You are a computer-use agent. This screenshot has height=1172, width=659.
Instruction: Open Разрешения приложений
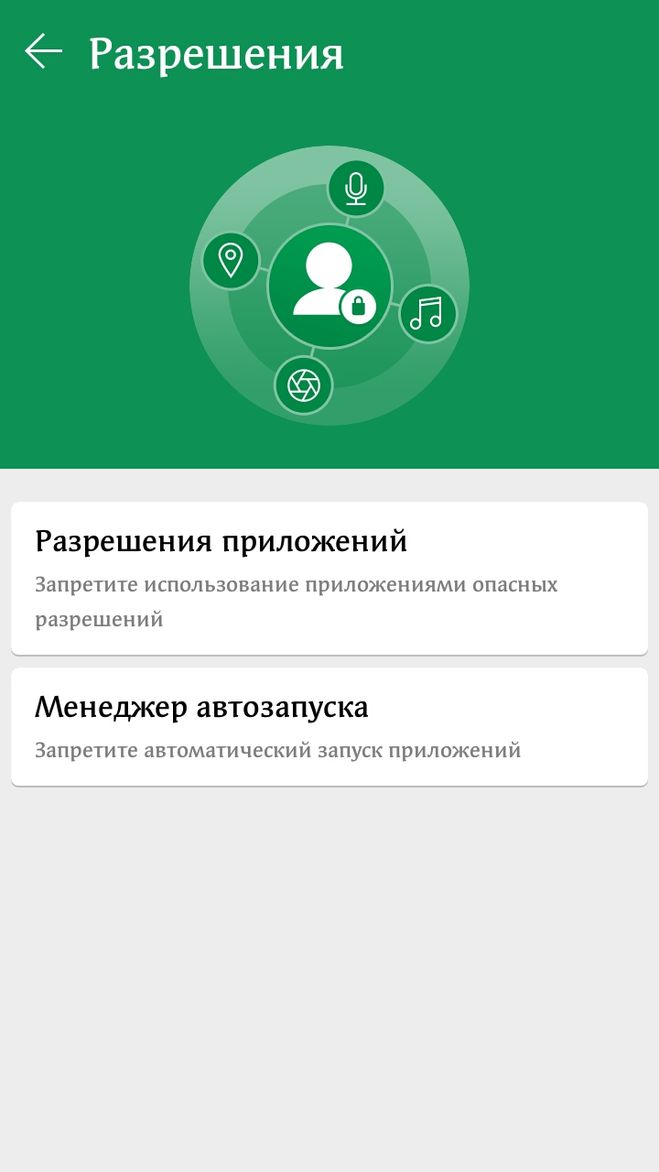click(x=329, y=578)
